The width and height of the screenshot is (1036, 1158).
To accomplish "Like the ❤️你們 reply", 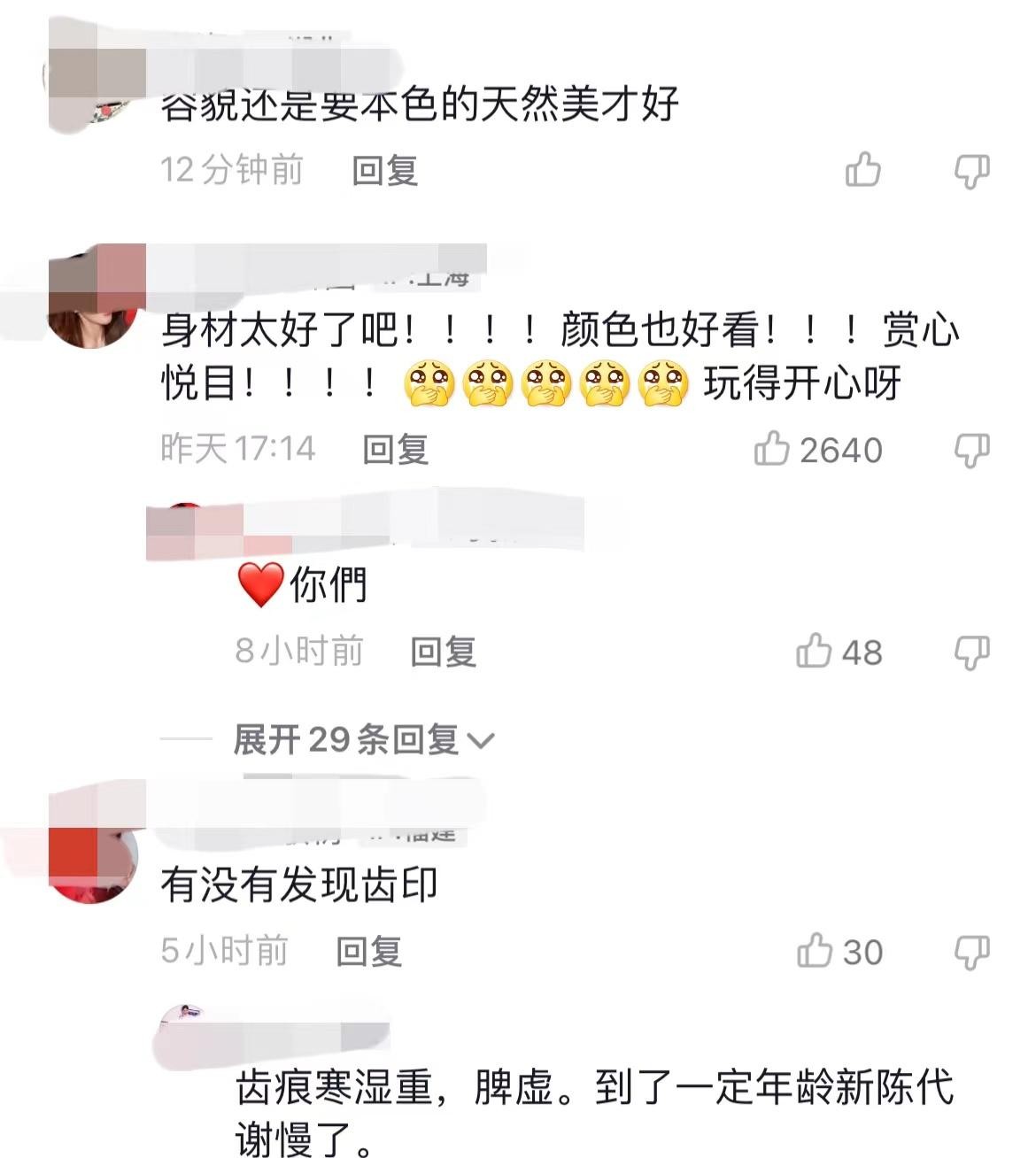I will click(814, 652).
